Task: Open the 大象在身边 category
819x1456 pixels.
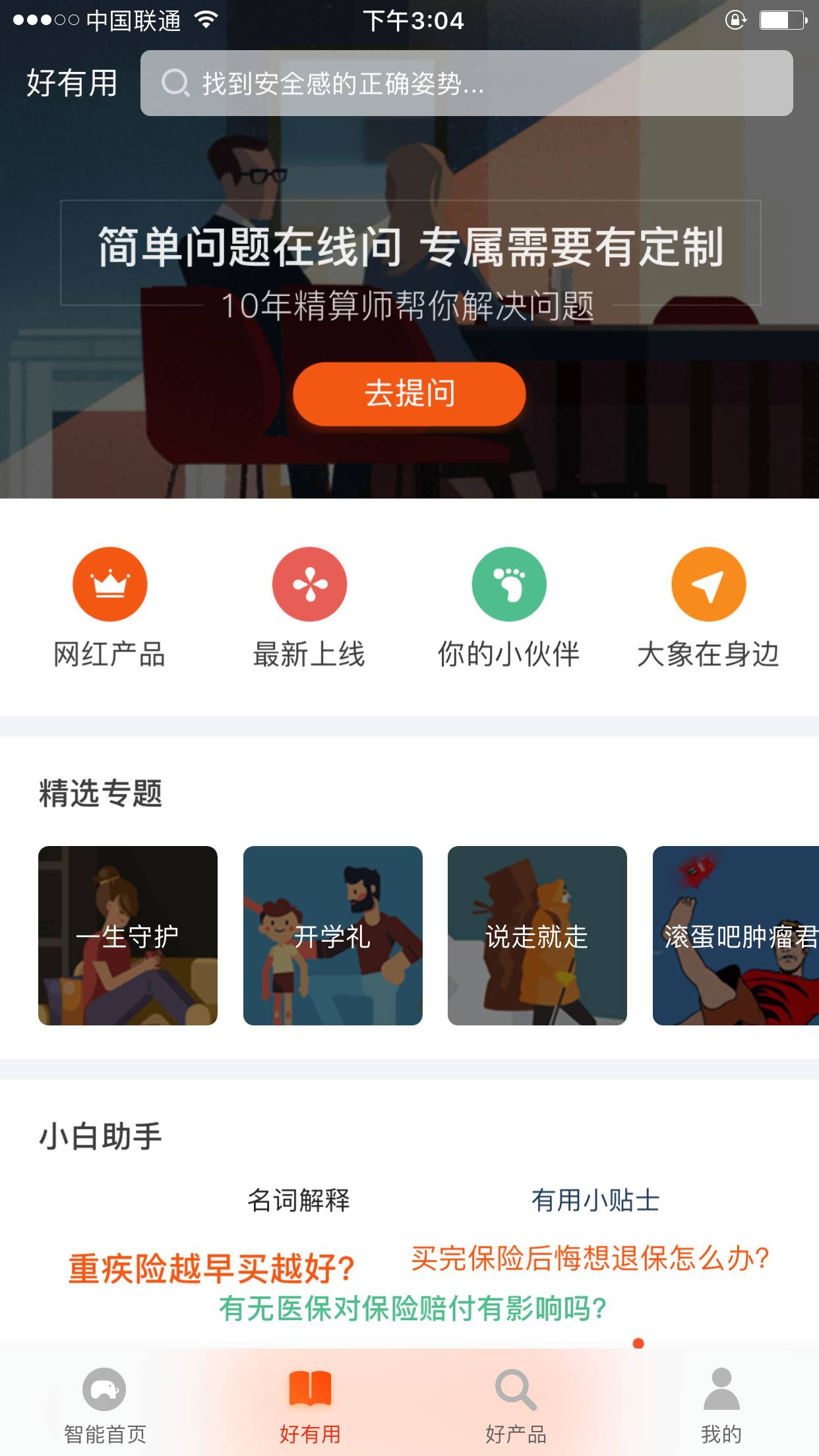Action: (x=709, y=607)
